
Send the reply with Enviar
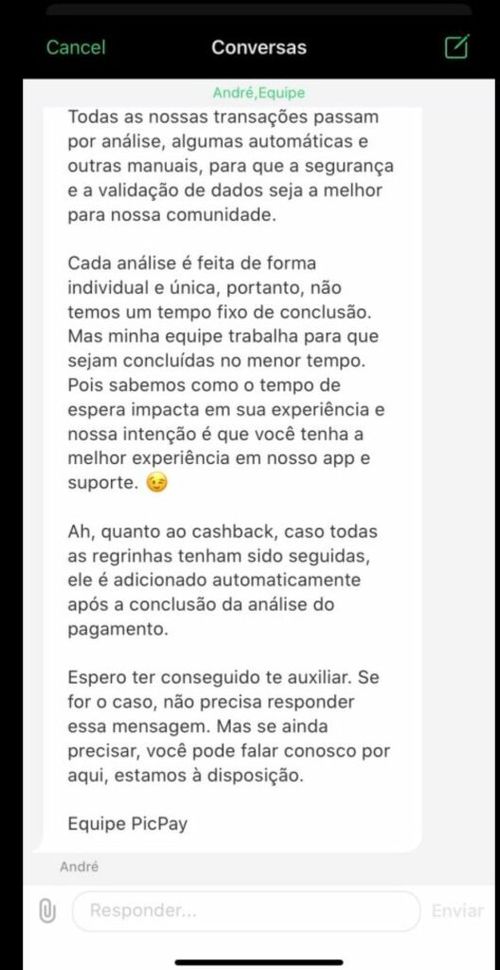click(x=457, y=911)
